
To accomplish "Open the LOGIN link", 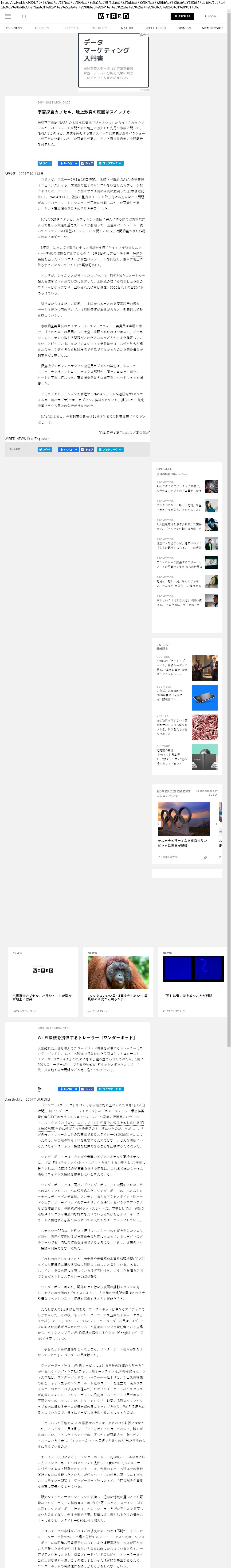I will point(210,16).
